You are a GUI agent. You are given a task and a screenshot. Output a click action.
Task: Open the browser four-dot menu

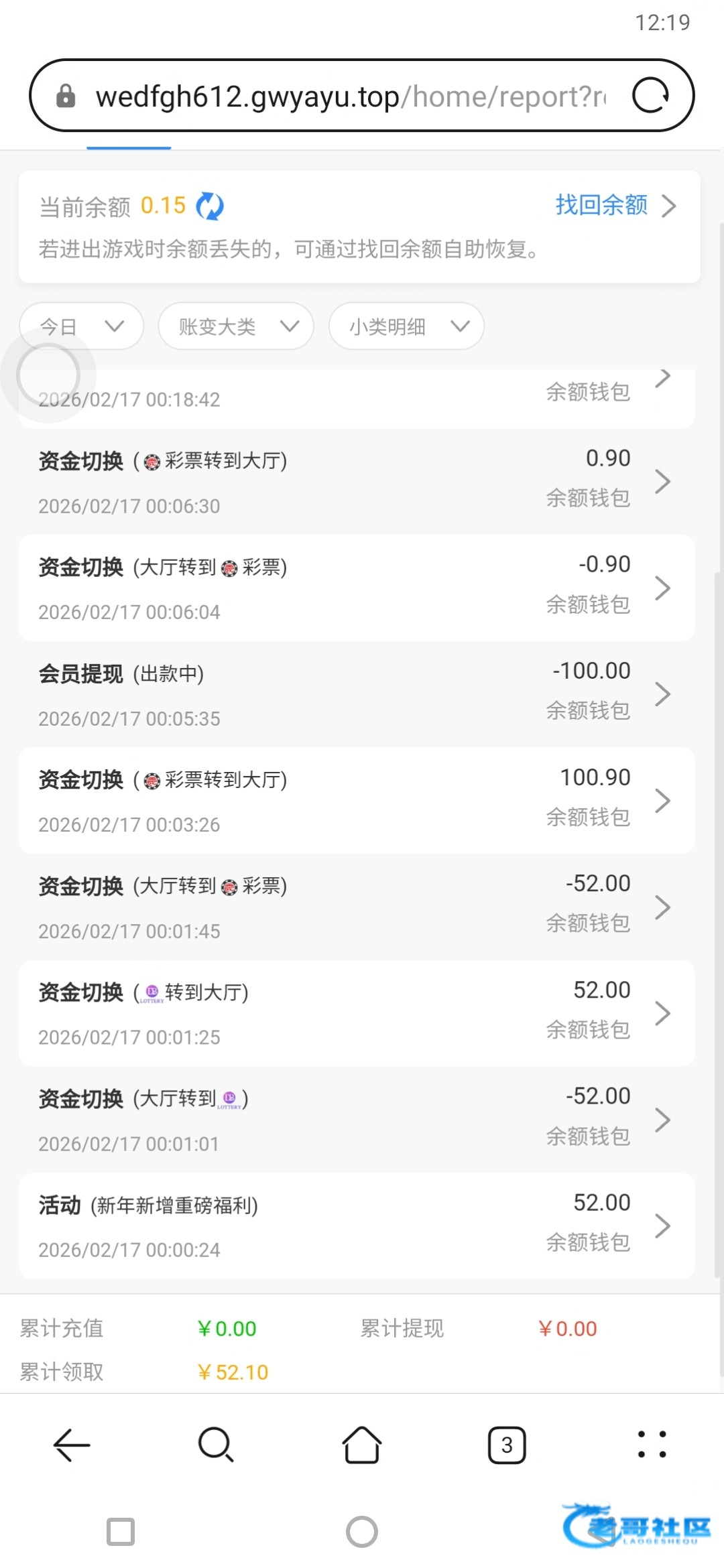click(652, 1445)
